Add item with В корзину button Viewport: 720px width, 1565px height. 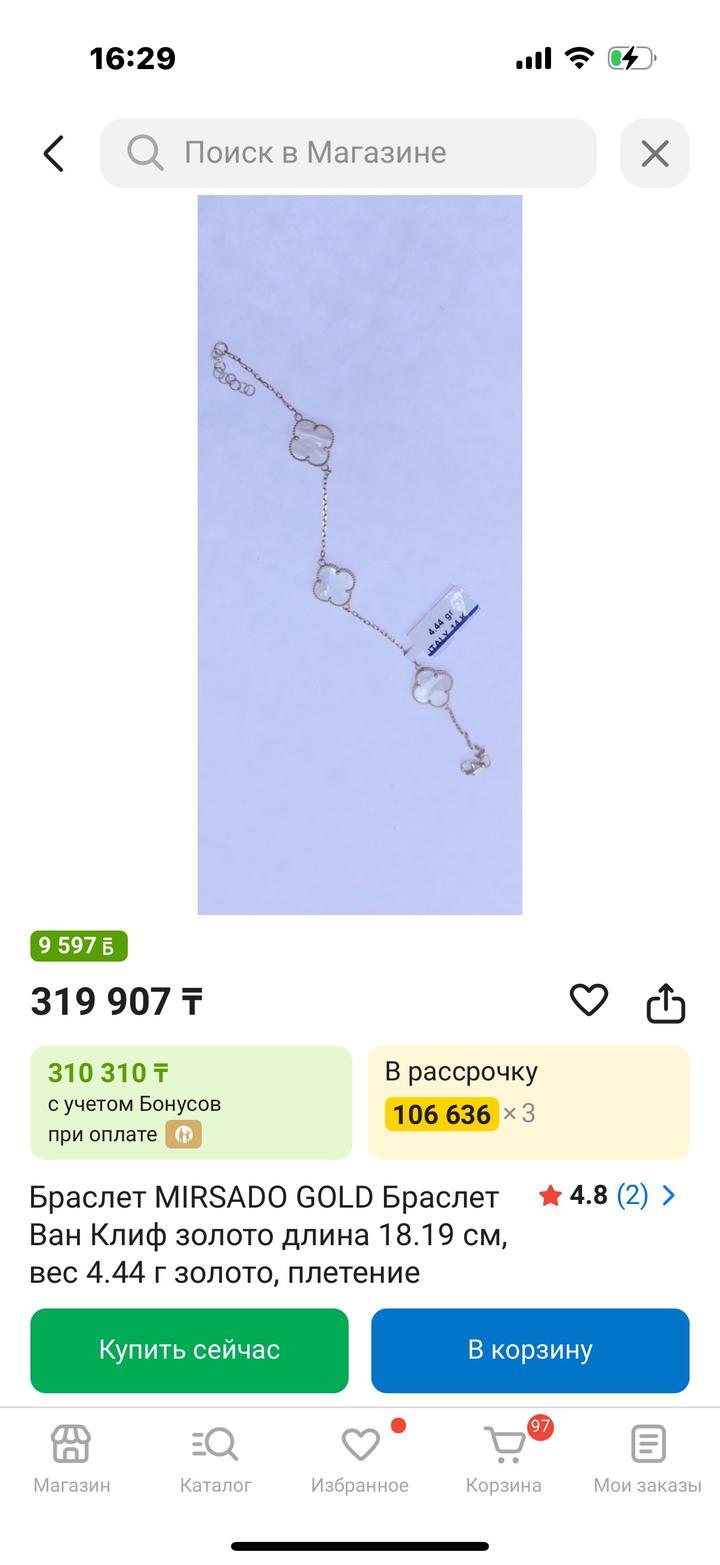point(530,1350)
